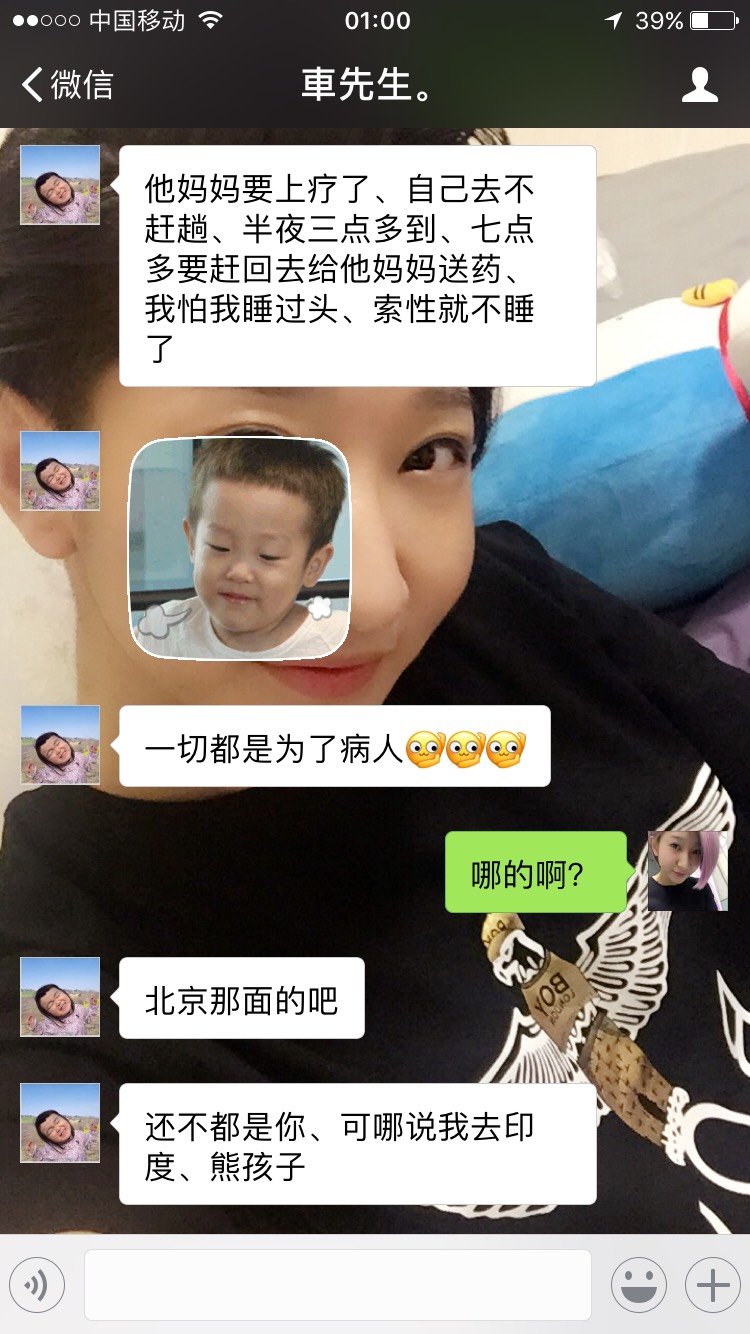Switch to voice message input
The height and width of the screenshot is (1334, 750).
tap(37, 1285)
